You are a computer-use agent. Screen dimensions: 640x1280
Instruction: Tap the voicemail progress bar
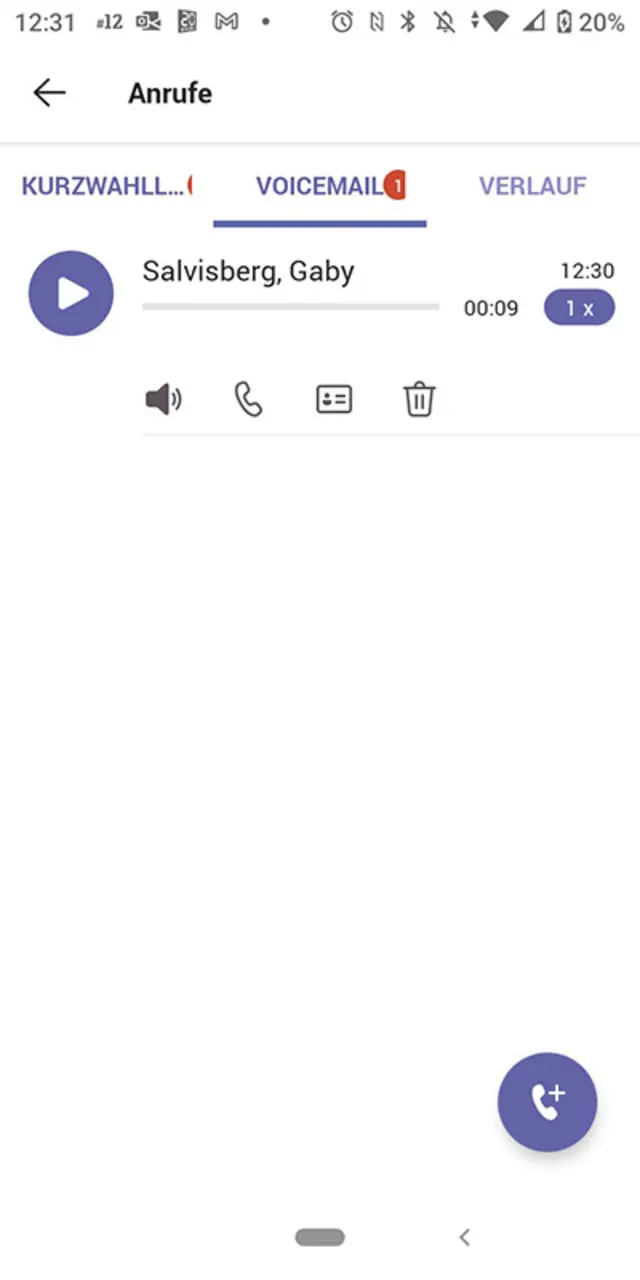[x=290, y=307]
